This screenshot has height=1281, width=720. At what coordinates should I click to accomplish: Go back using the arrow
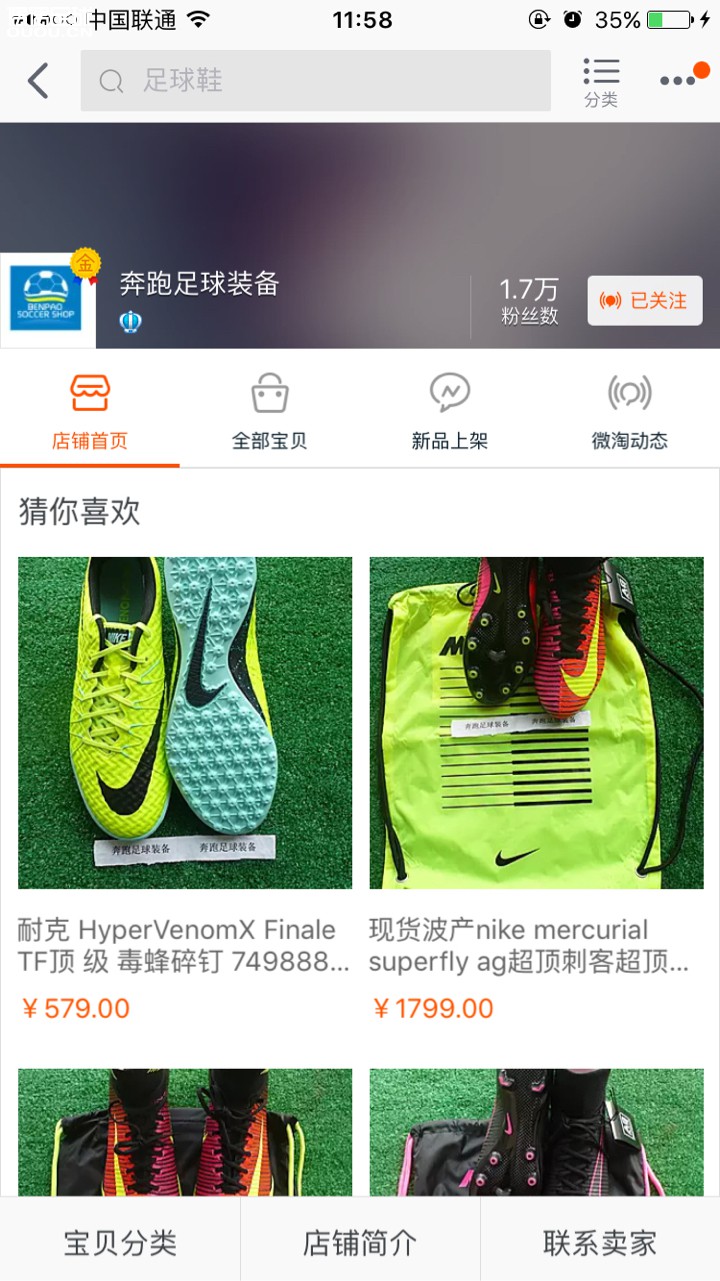click(x=38, y=81)
